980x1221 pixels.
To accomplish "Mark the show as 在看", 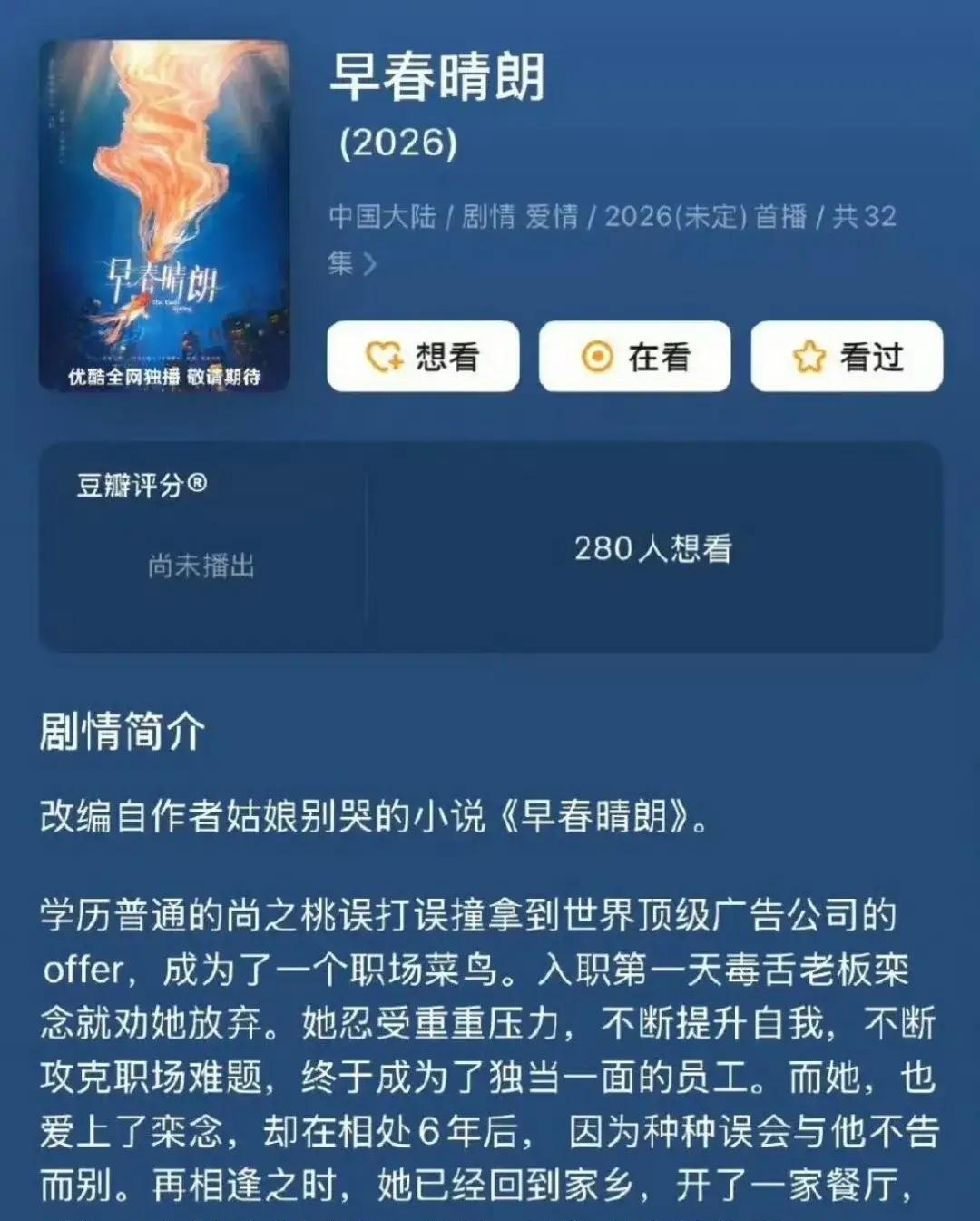I will tap(634, 357).
